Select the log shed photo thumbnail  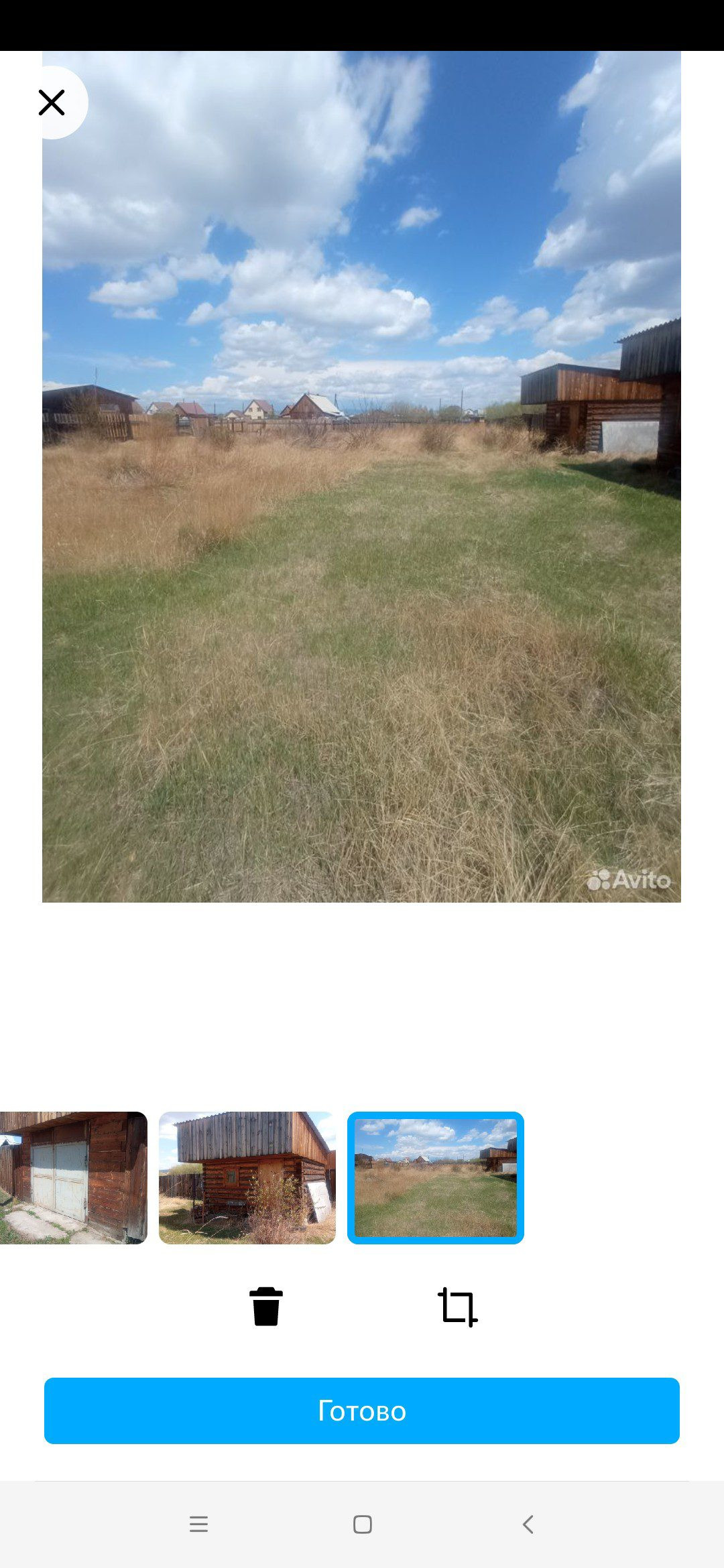(x=247, y=1177)
